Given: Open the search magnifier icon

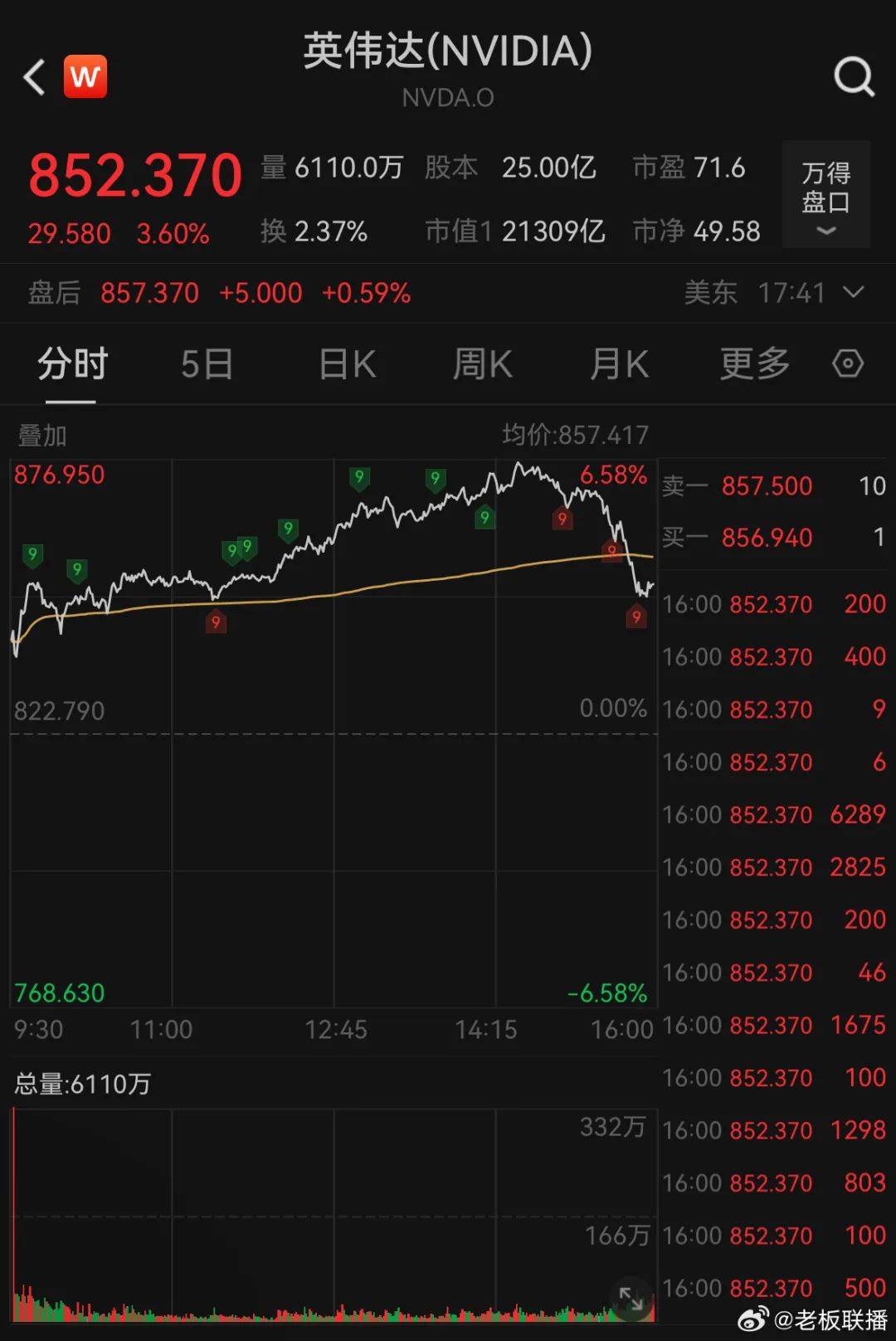Looking at the screenshot, I should [854, 77].
